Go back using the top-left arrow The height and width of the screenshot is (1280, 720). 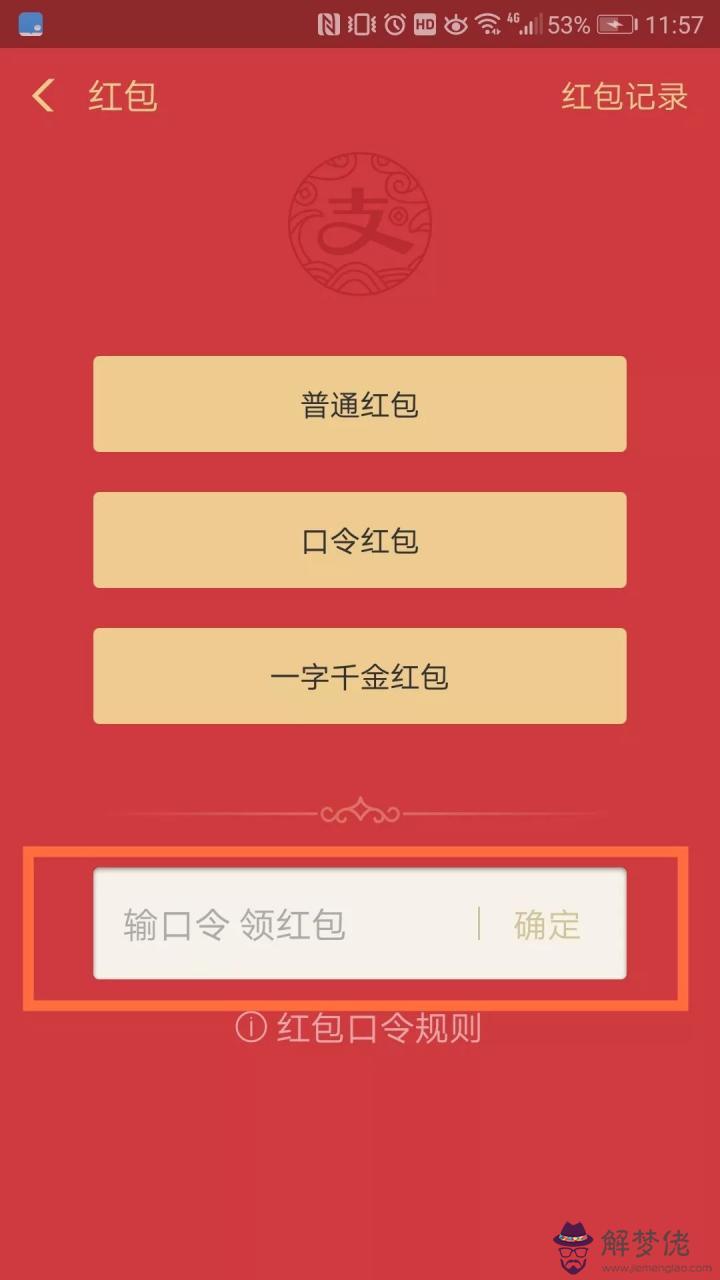[x=43, y=96]
